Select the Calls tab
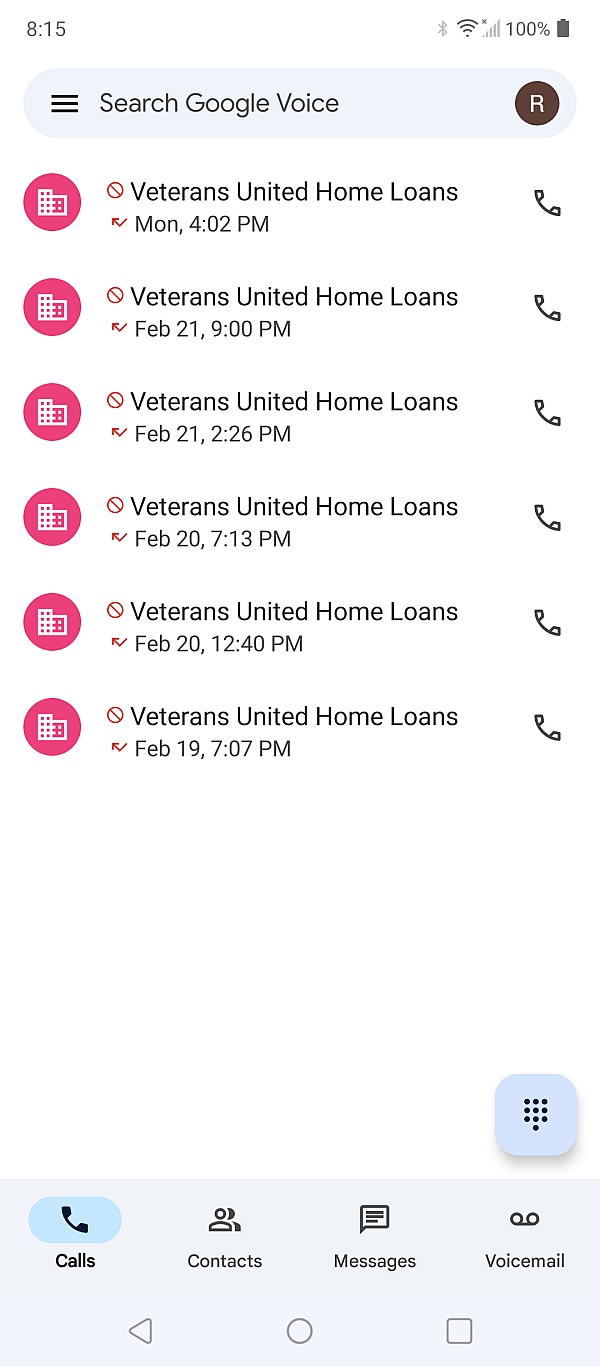 click(x=75, y=1234)
